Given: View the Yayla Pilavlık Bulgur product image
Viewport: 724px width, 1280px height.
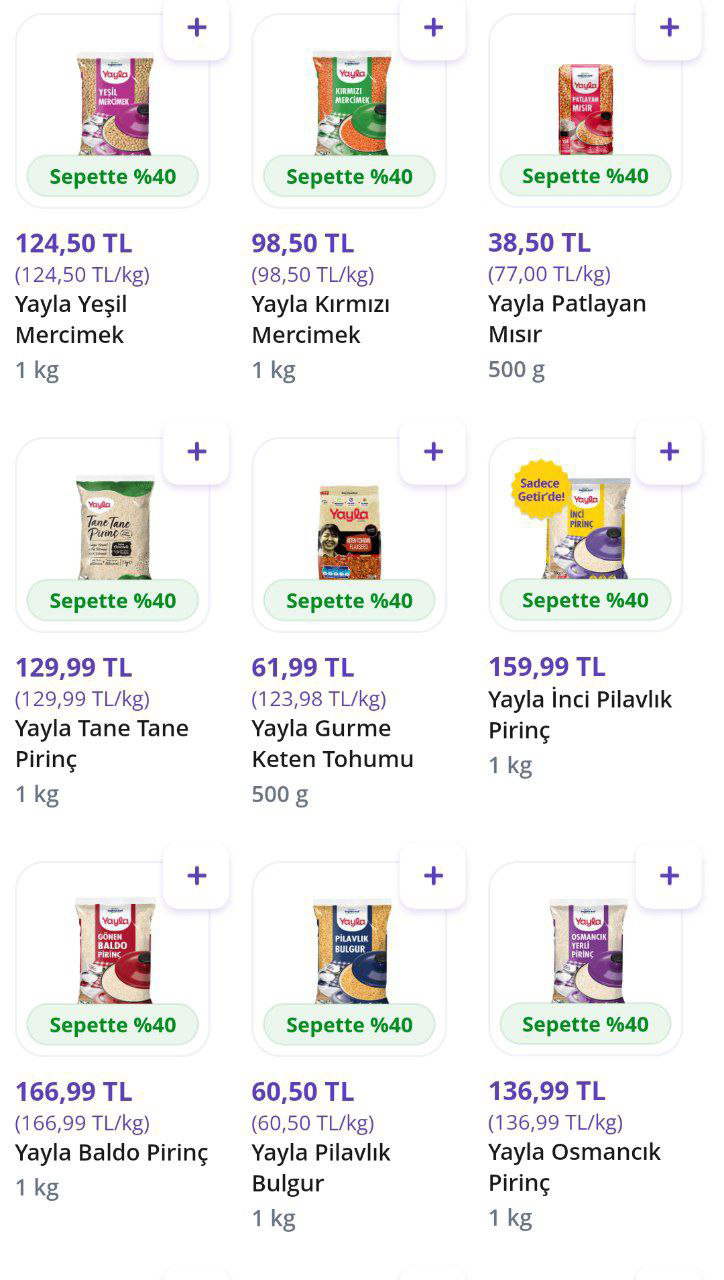Looking at the screenshot, I should (349, 952).
